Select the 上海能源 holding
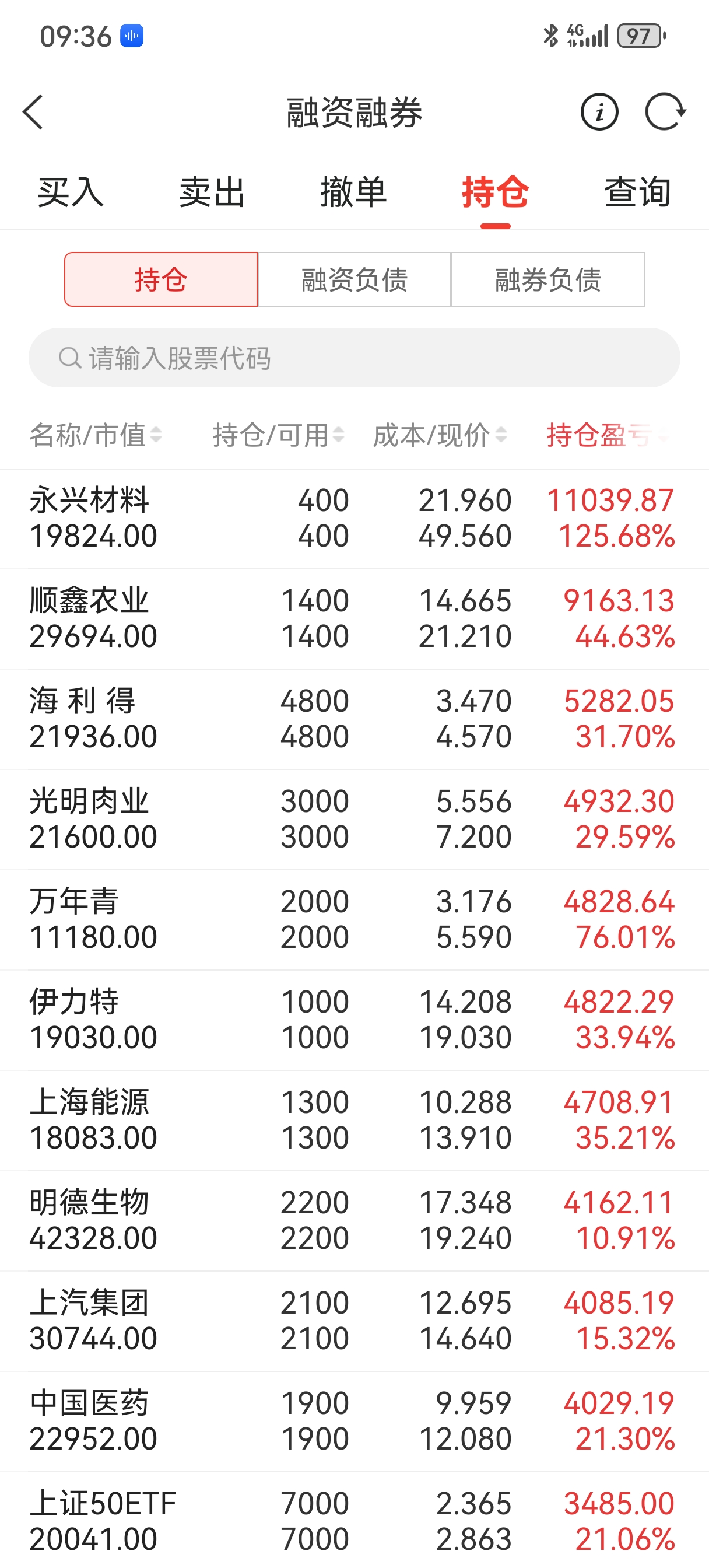 point(354,1120)
